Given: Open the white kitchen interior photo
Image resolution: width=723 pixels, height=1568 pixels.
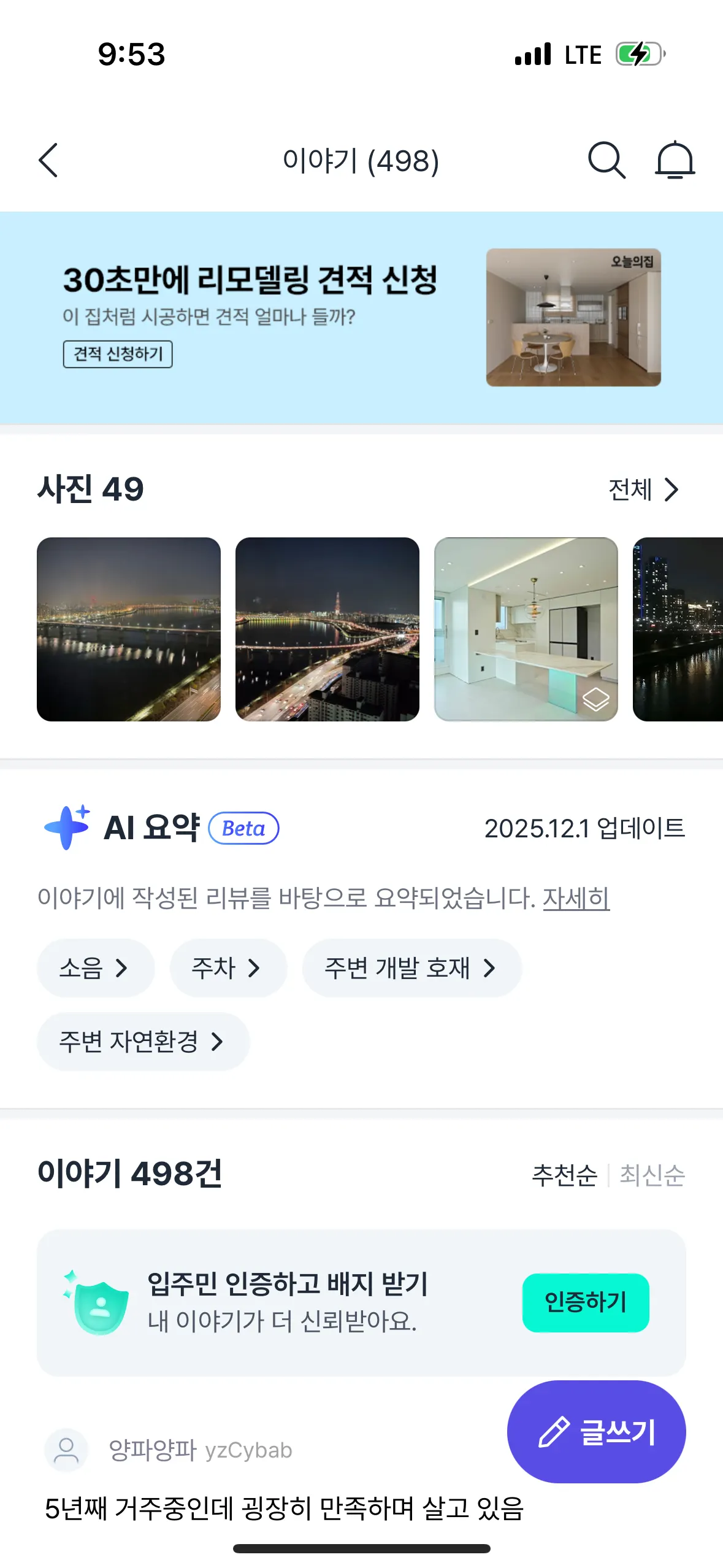Looking at the screenshot, I should click(526, 629).
